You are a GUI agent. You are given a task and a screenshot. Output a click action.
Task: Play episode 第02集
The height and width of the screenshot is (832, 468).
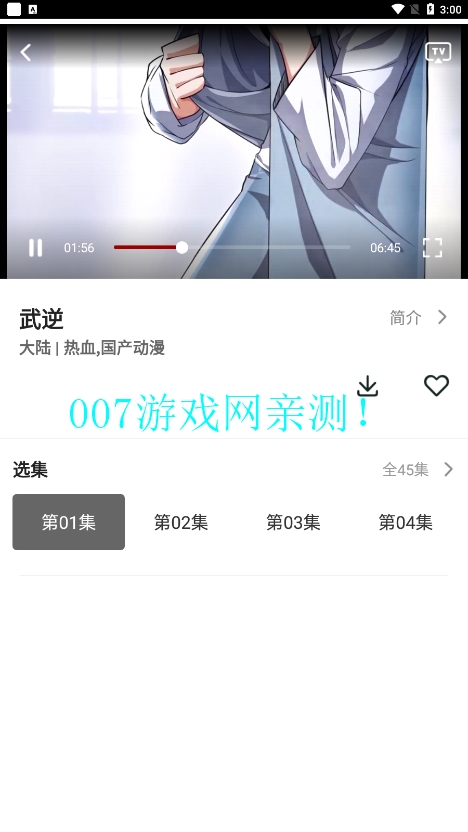[181, 522]
